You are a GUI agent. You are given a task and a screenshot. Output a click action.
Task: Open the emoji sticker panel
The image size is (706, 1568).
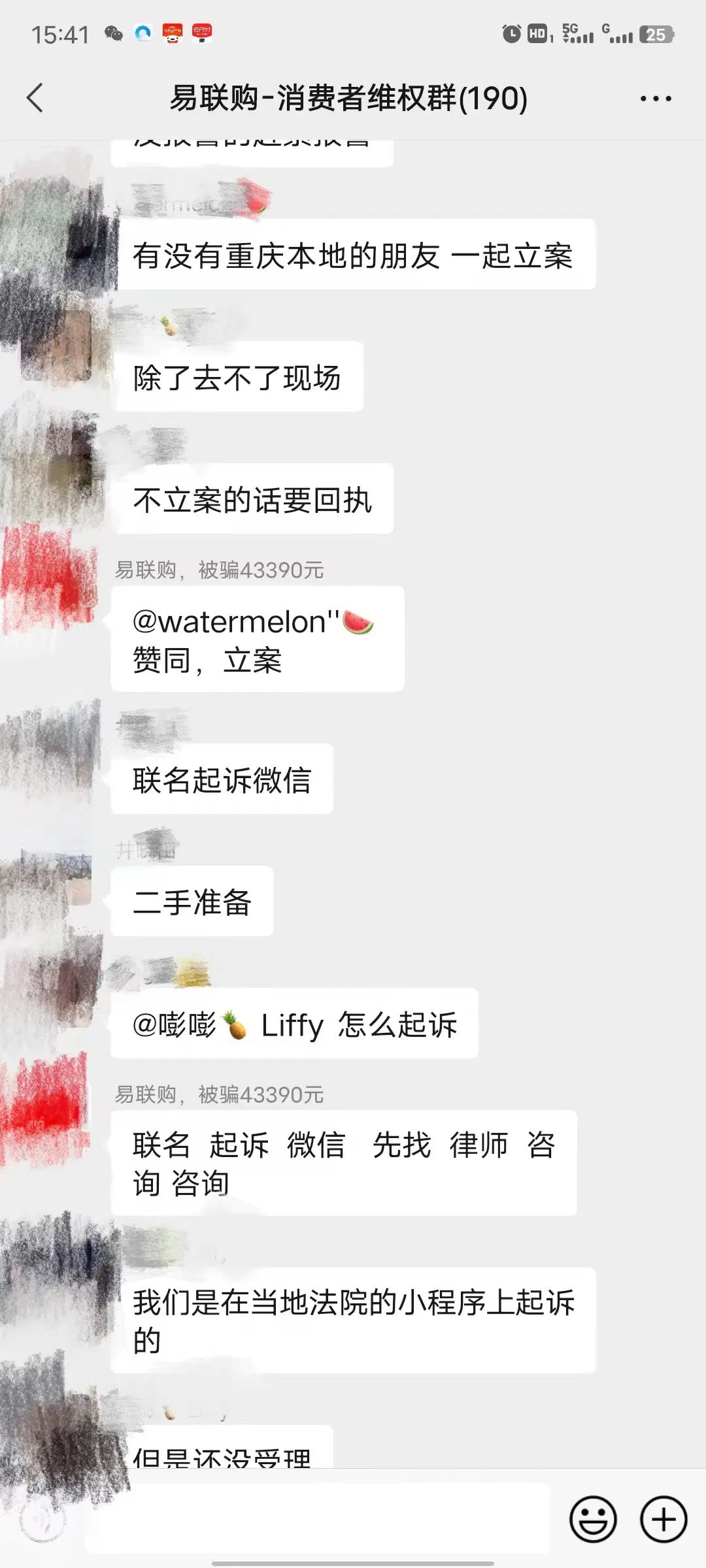(593, 1518)
